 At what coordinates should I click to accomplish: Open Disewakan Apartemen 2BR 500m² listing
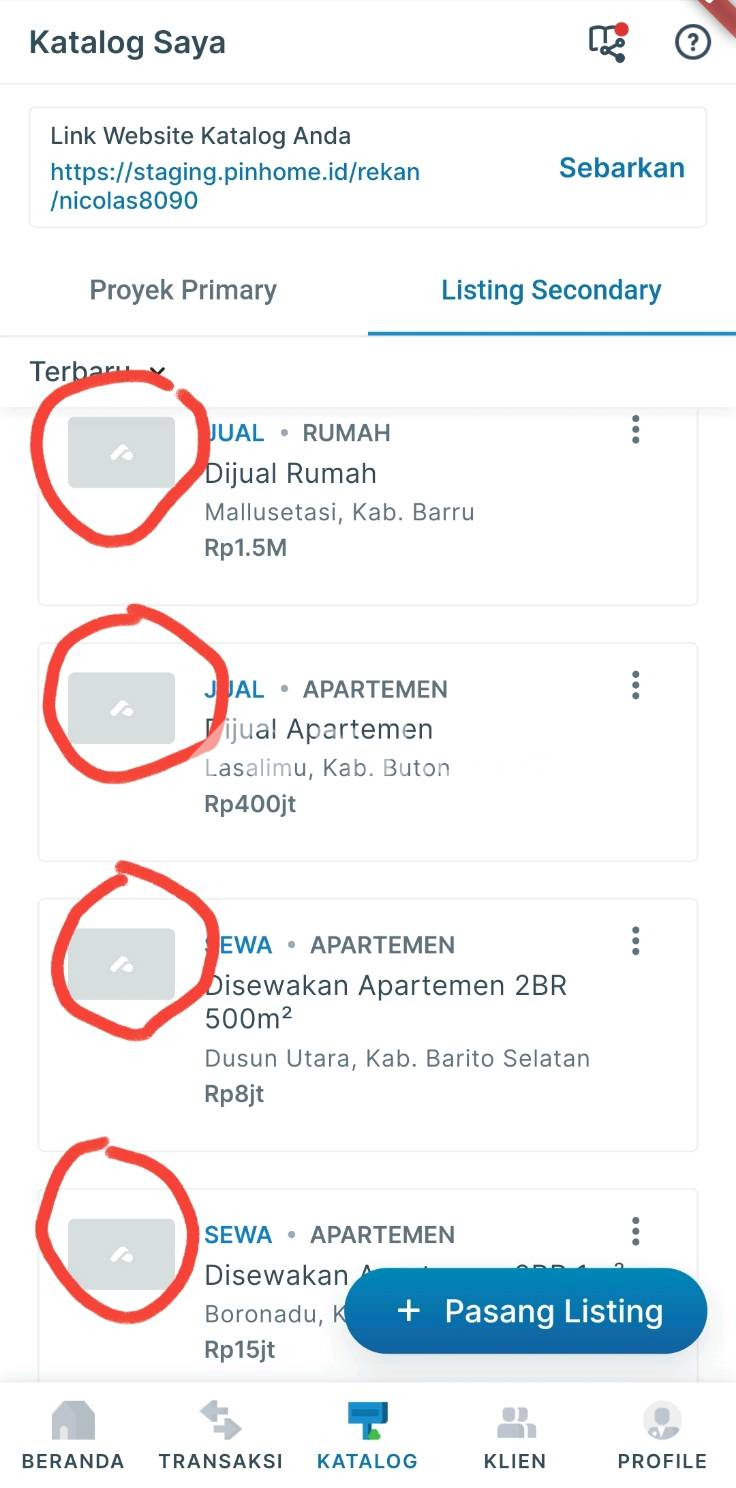[385, 1000]
